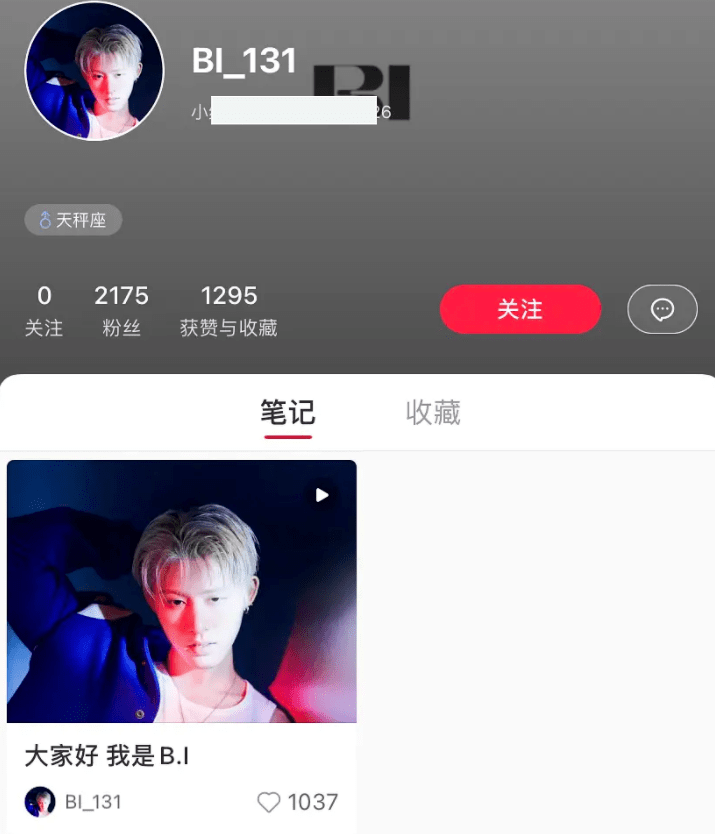
Task: Open the video note 大家好 我是B.I
Action: [182, 591]
